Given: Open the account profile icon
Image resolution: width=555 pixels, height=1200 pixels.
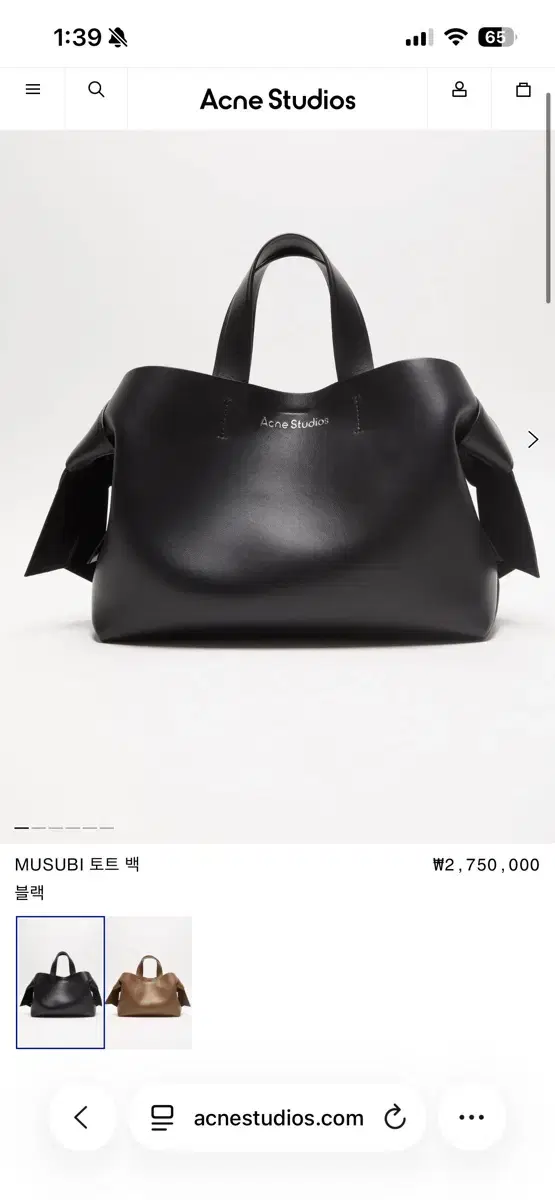Looking at the screenshot, I should [459, 89].
